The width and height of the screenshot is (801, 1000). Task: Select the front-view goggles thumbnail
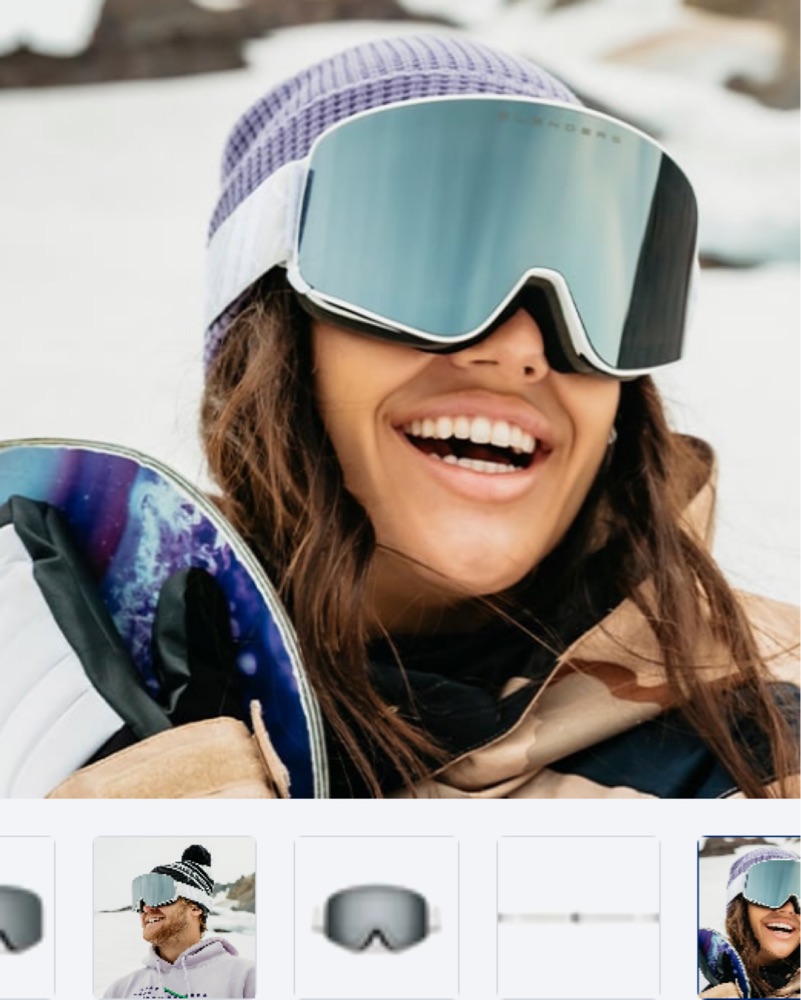pos(376,917)
